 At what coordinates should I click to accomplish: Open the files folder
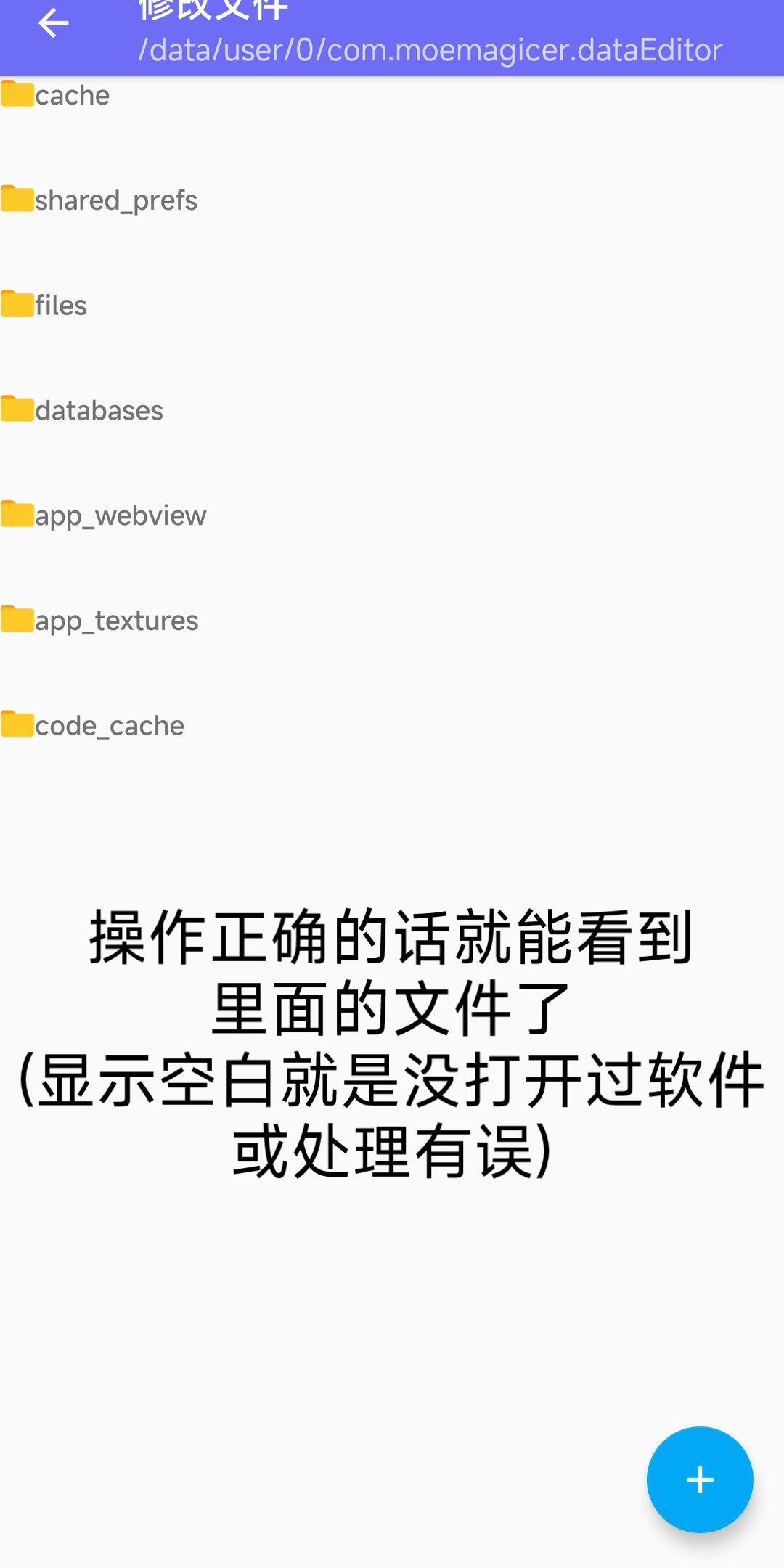[x=60, y=306]
